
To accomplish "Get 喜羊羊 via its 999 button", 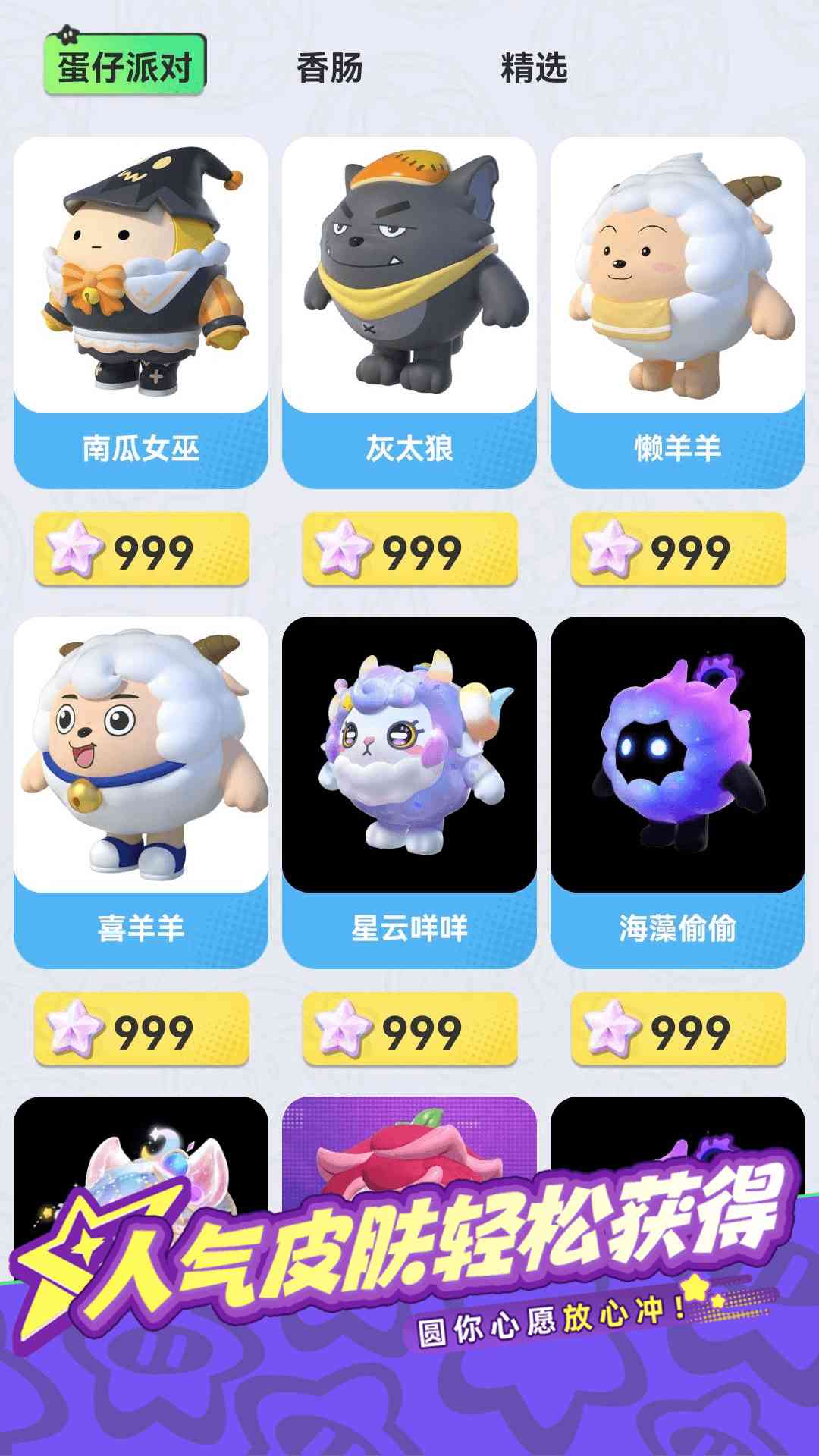I will [142, 1030].
